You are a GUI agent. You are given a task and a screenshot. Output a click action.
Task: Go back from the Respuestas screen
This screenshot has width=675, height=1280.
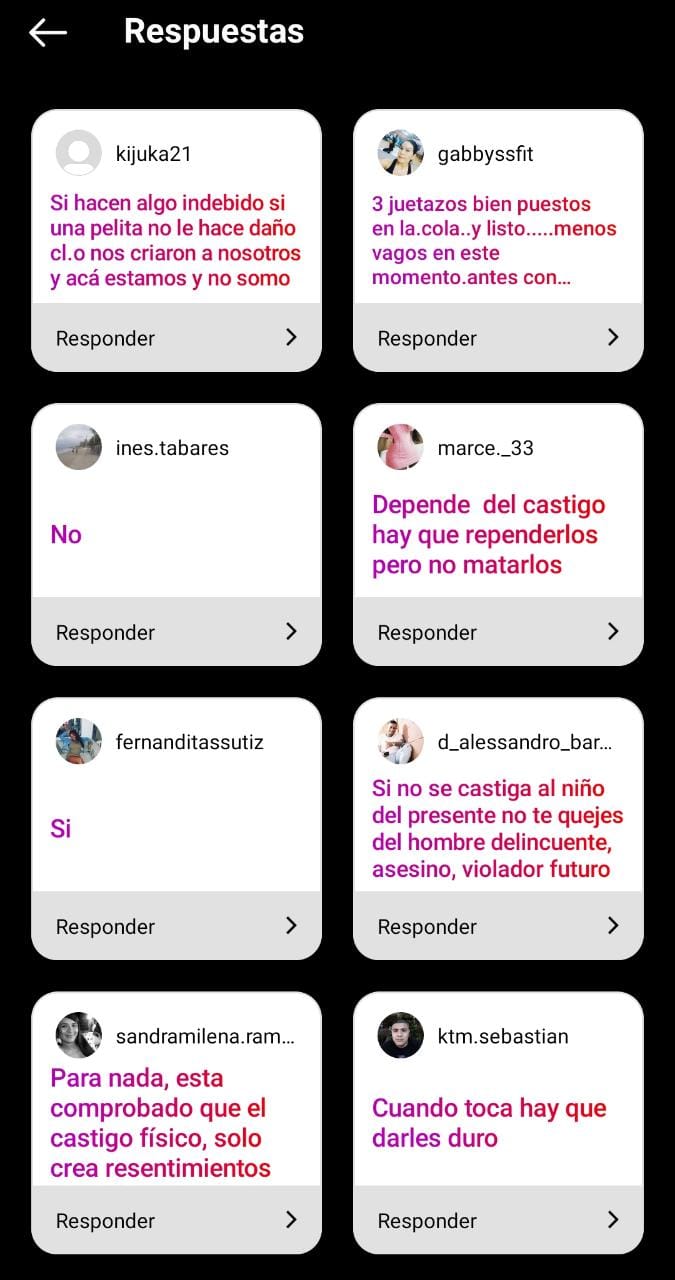coord(47,33)
